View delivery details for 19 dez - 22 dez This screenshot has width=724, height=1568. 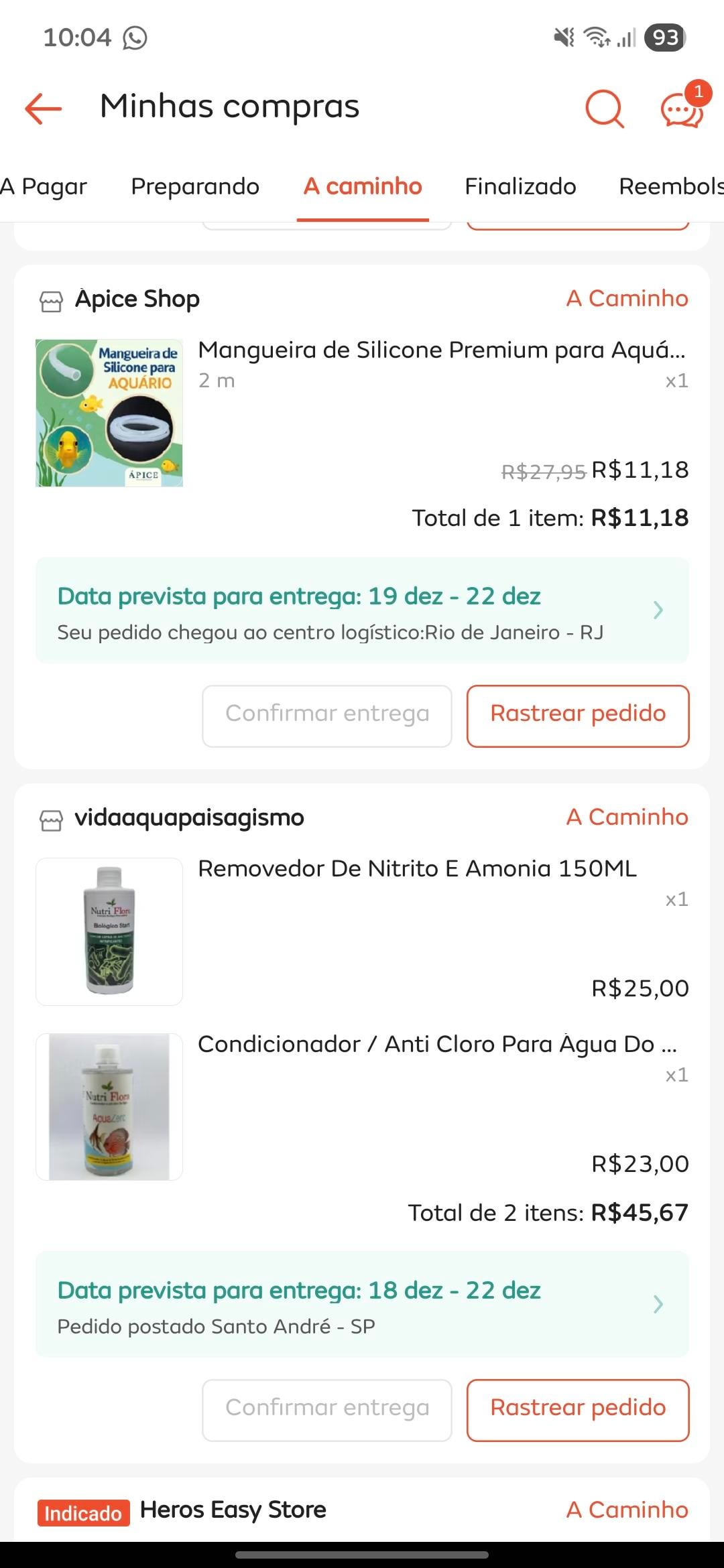[x=362, y=610]
